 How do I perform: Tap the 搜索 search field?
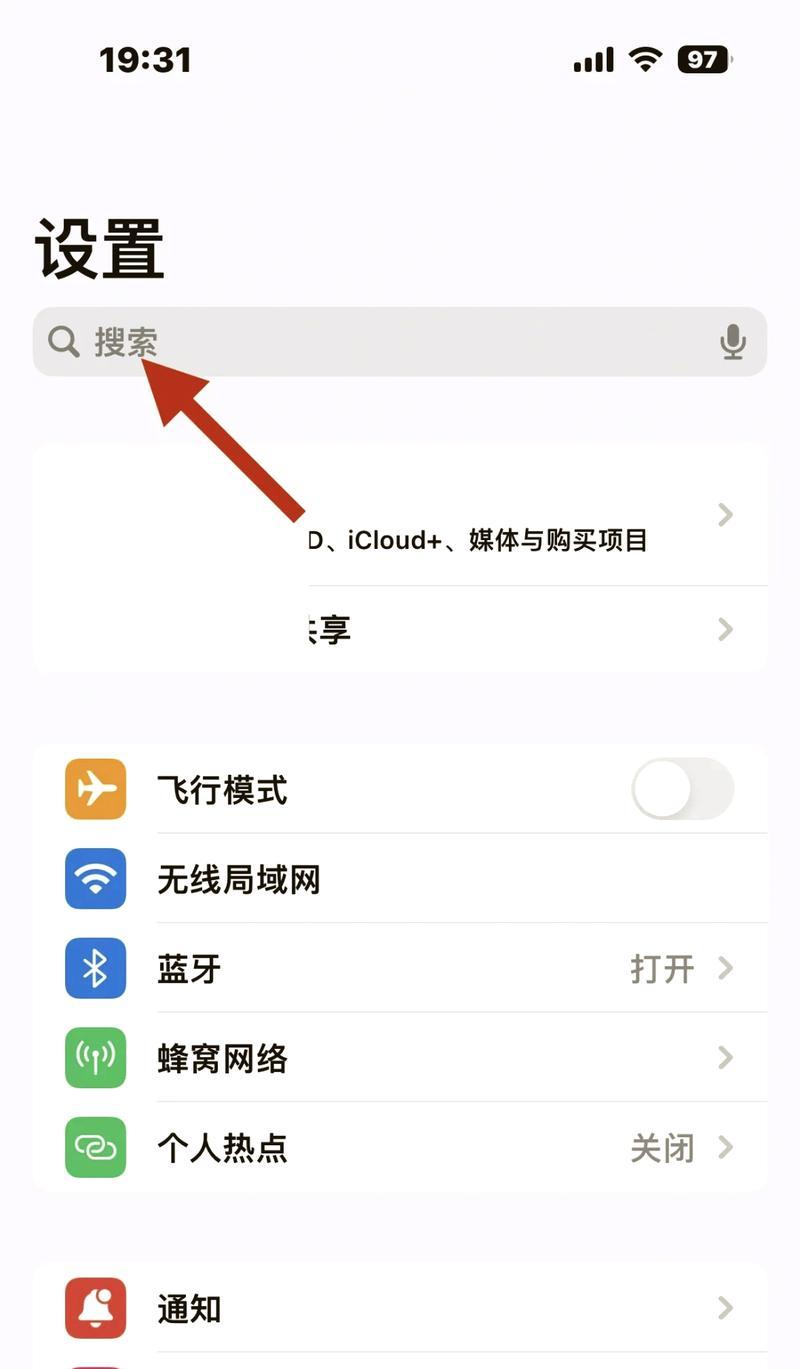pyautogui.click(x=400, y=342)
